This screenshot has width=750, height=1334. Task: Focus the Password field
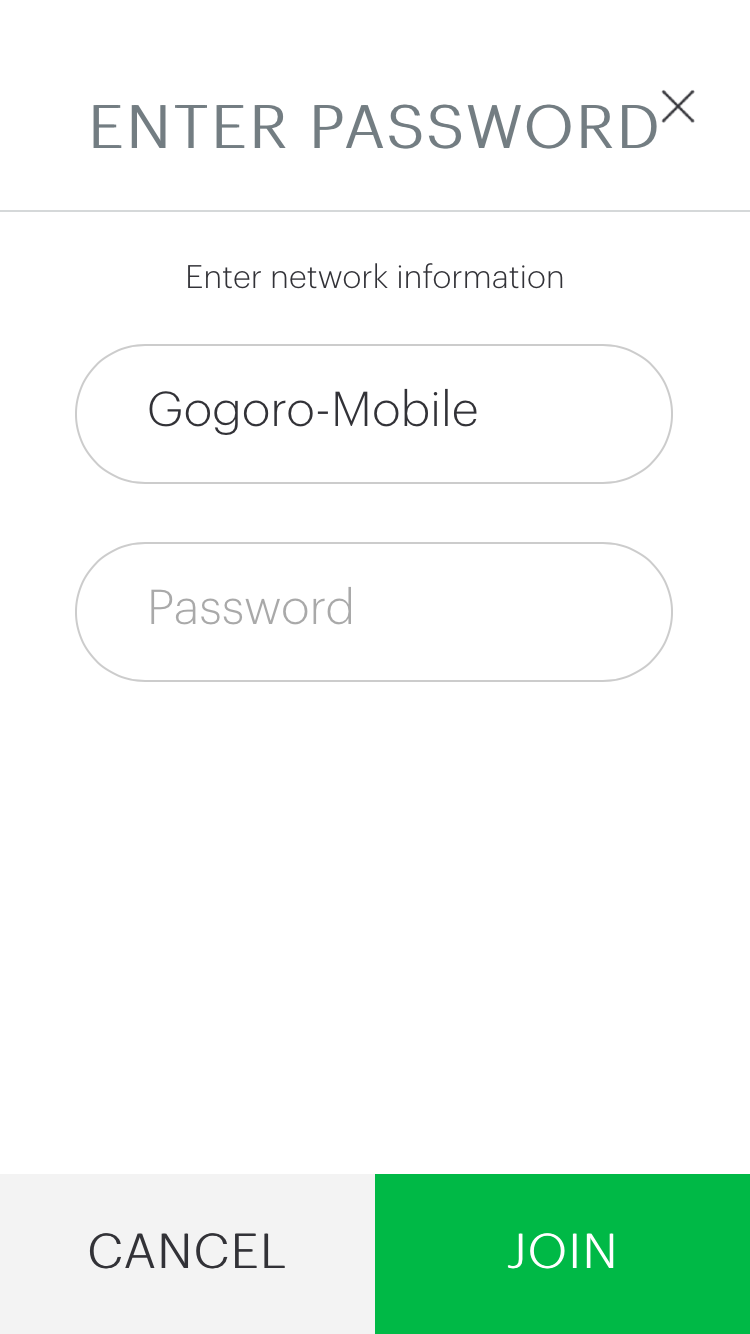point(374,612)
